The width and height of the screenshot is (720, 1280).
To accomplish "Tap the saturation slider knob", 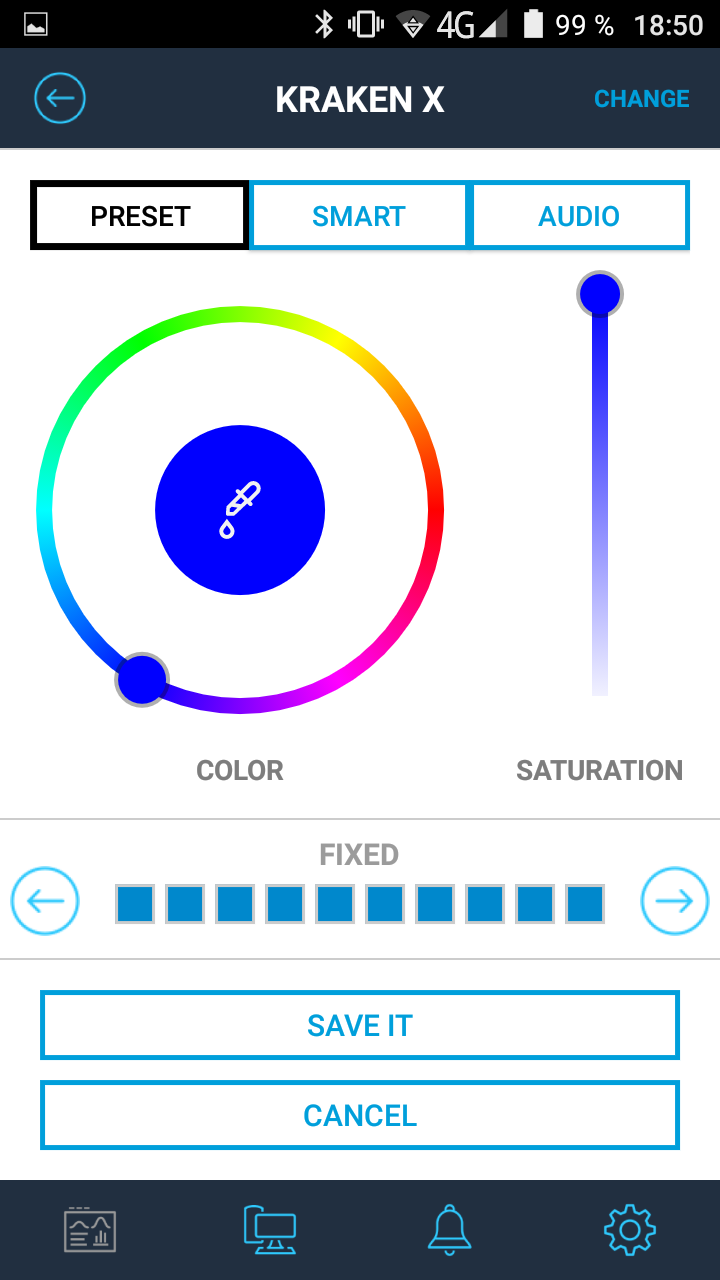I will coord(600,294).
